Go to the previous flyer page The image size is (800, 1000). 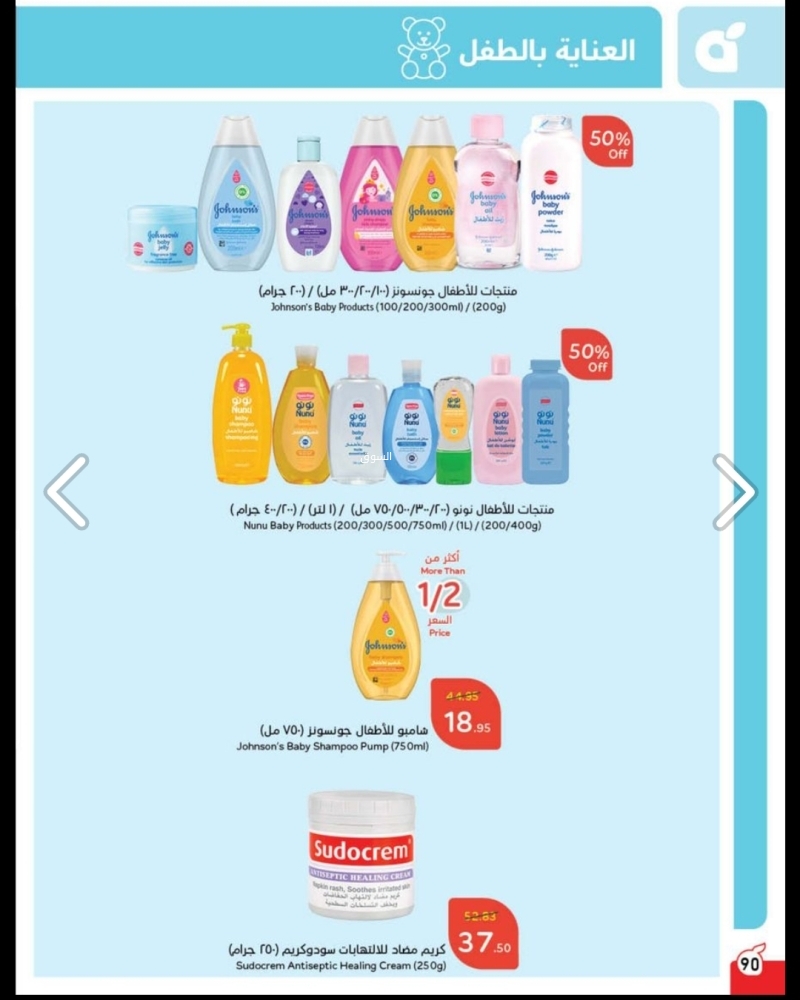coord(67,491)
